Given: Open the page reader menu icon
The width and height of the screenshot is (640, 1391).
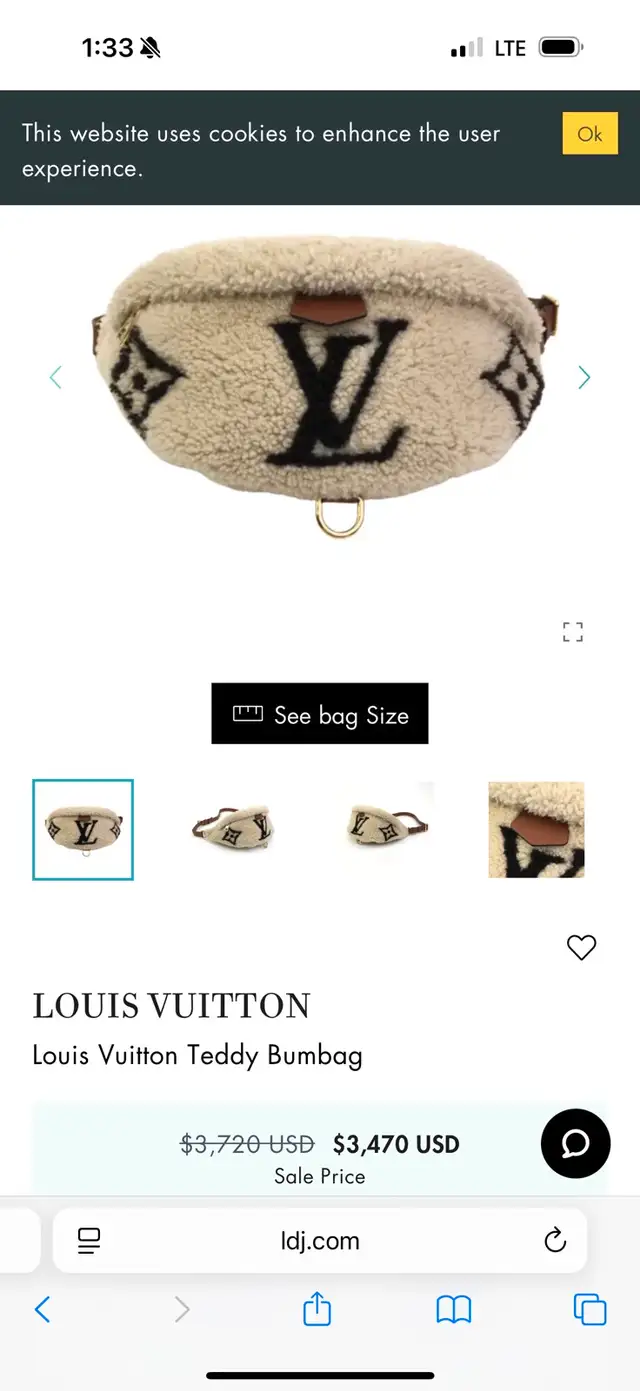Looking at the screenshot, I should tap(89, 1241).
